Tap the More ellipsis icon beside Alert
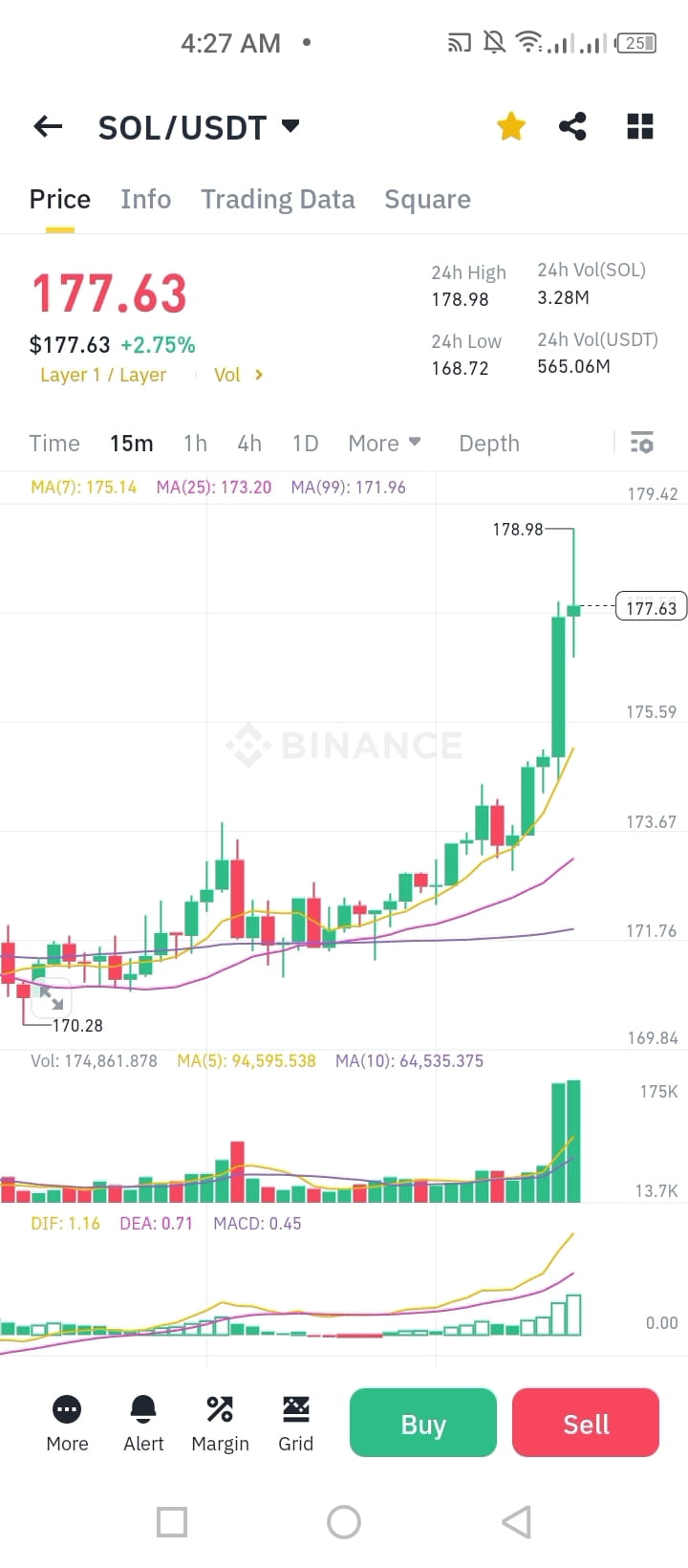Screen dimensions: 688x1568 coord(66,1409)
